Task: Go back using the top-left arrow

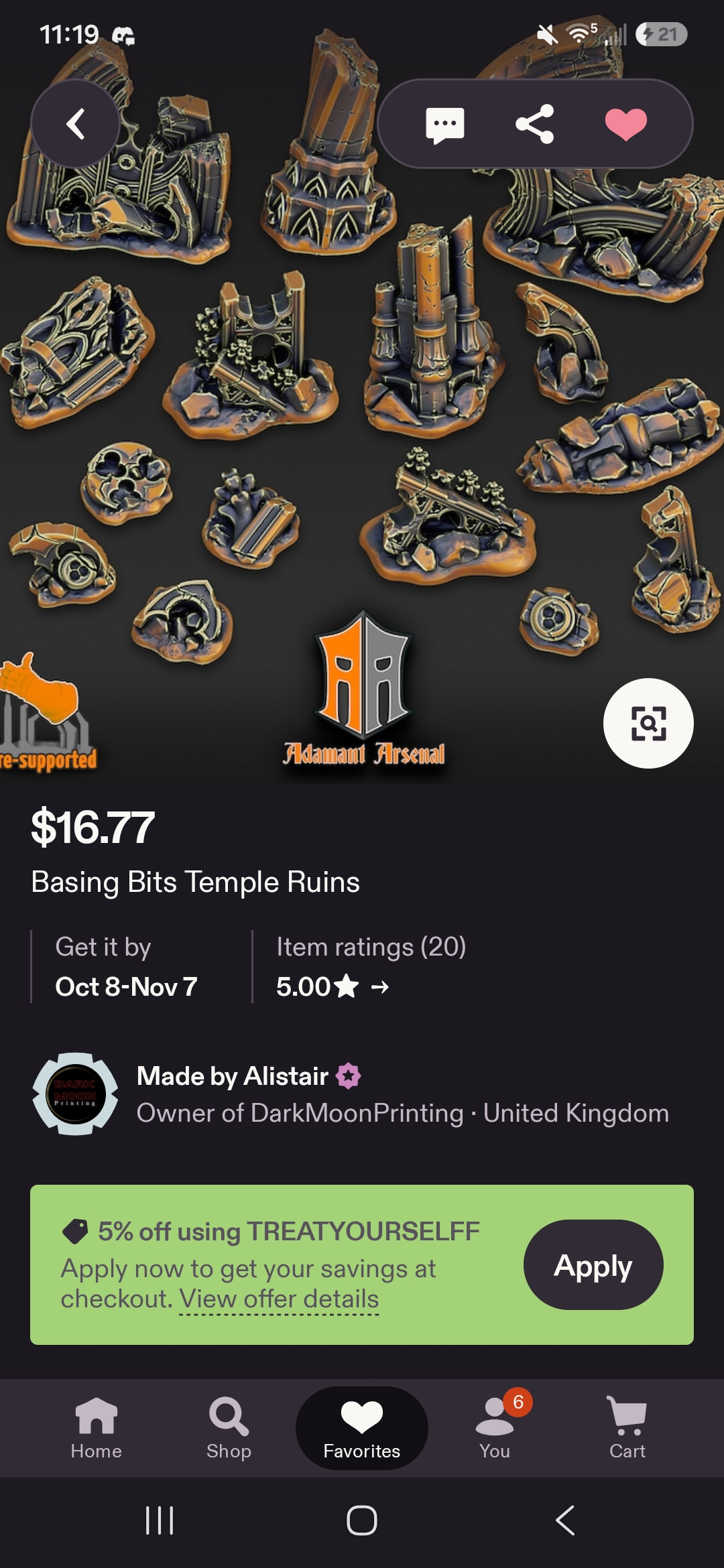Action: (75, 124)
